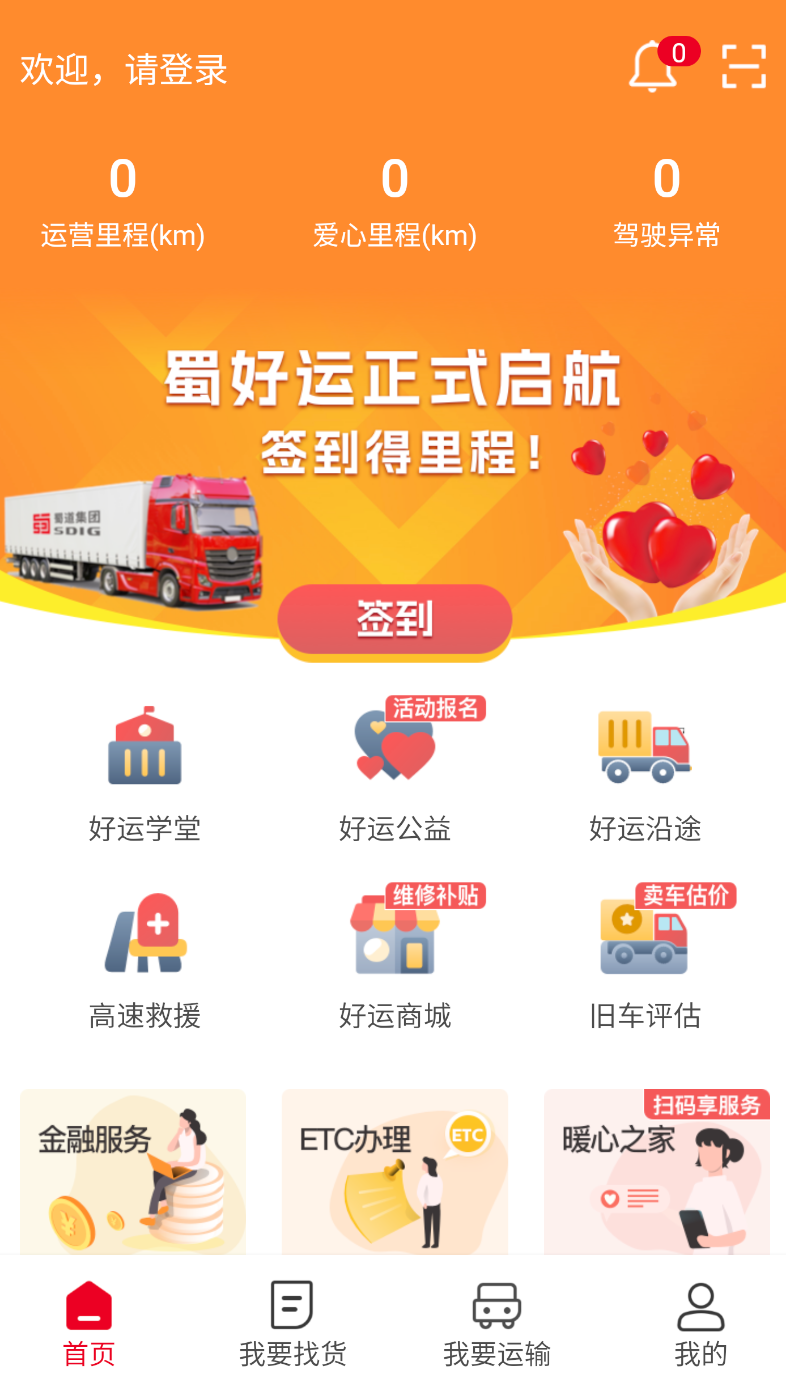Switch to the 我要运输 tab
786x1379 pixels.
click(497, 1324)
